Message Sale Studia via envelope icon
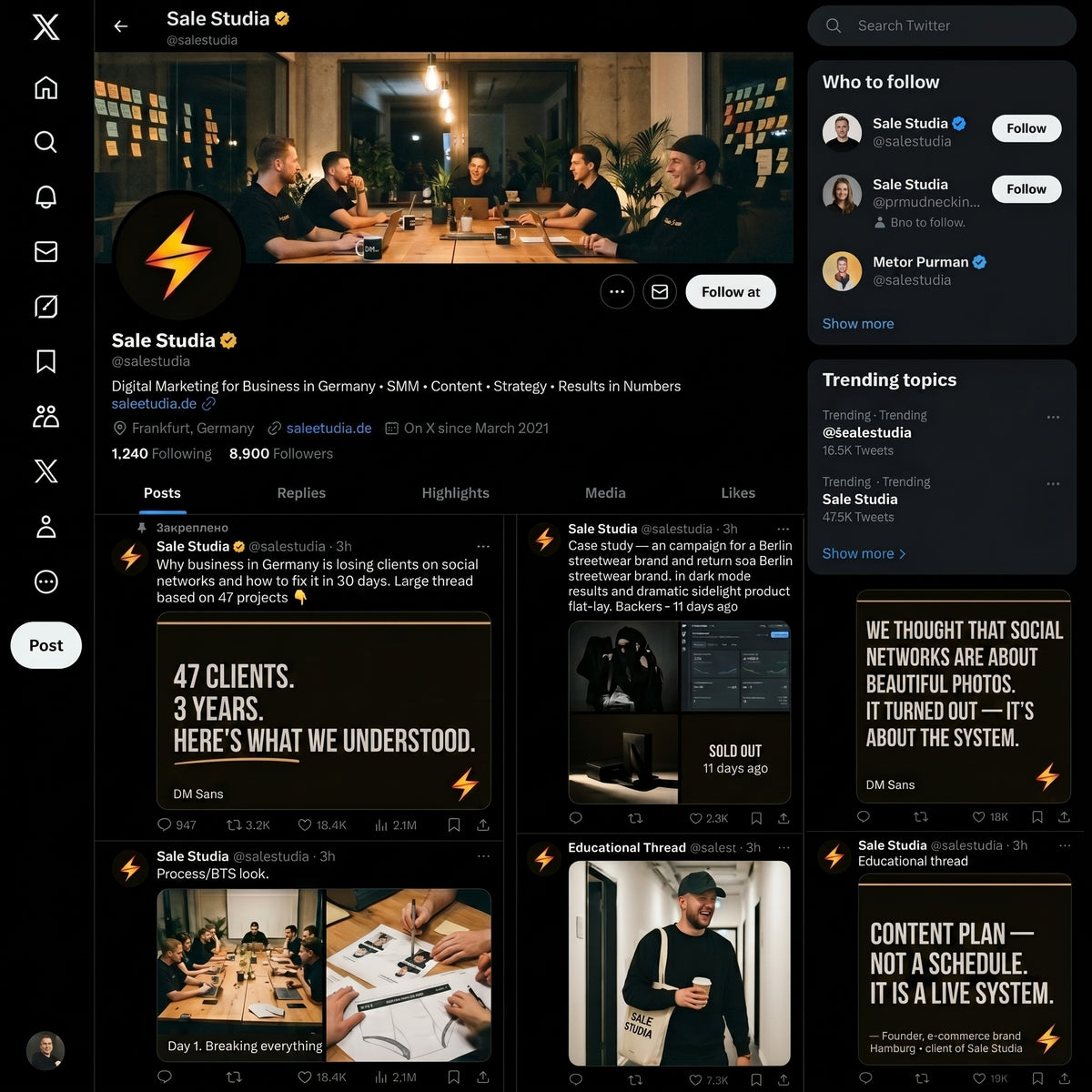The height and width of the screenshot is (1092, 1092). (660, 292)
